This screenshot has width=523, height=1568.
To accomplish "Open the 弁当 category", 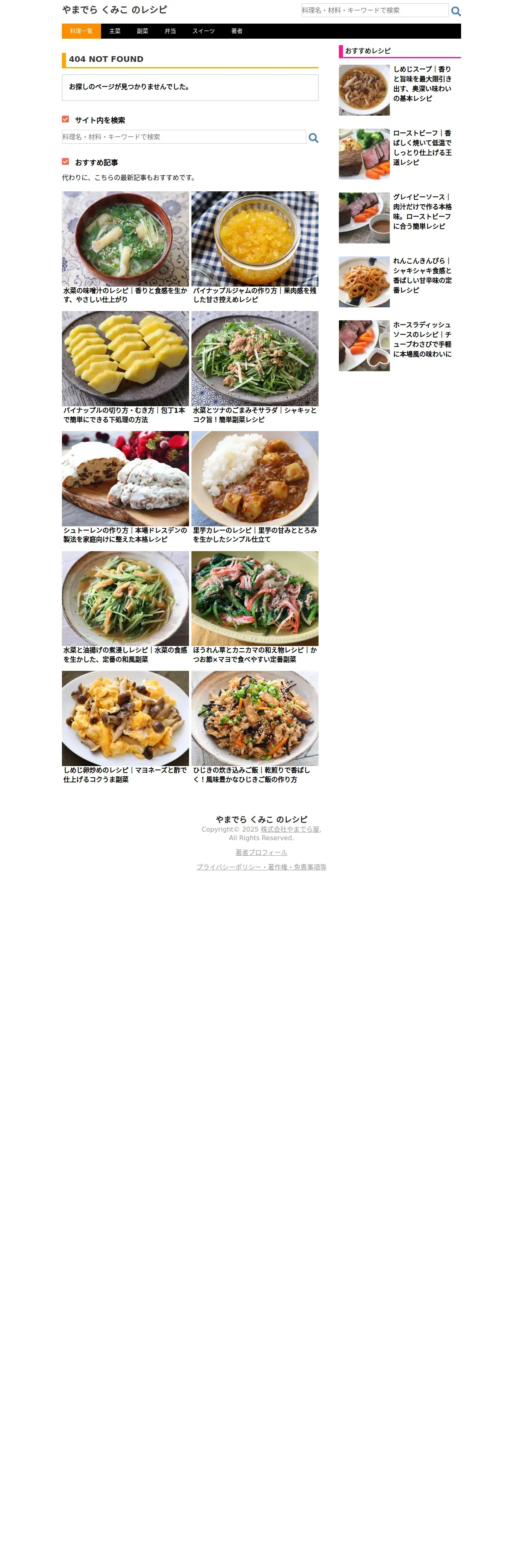I will pyautogui.click(x=170, y=31).
